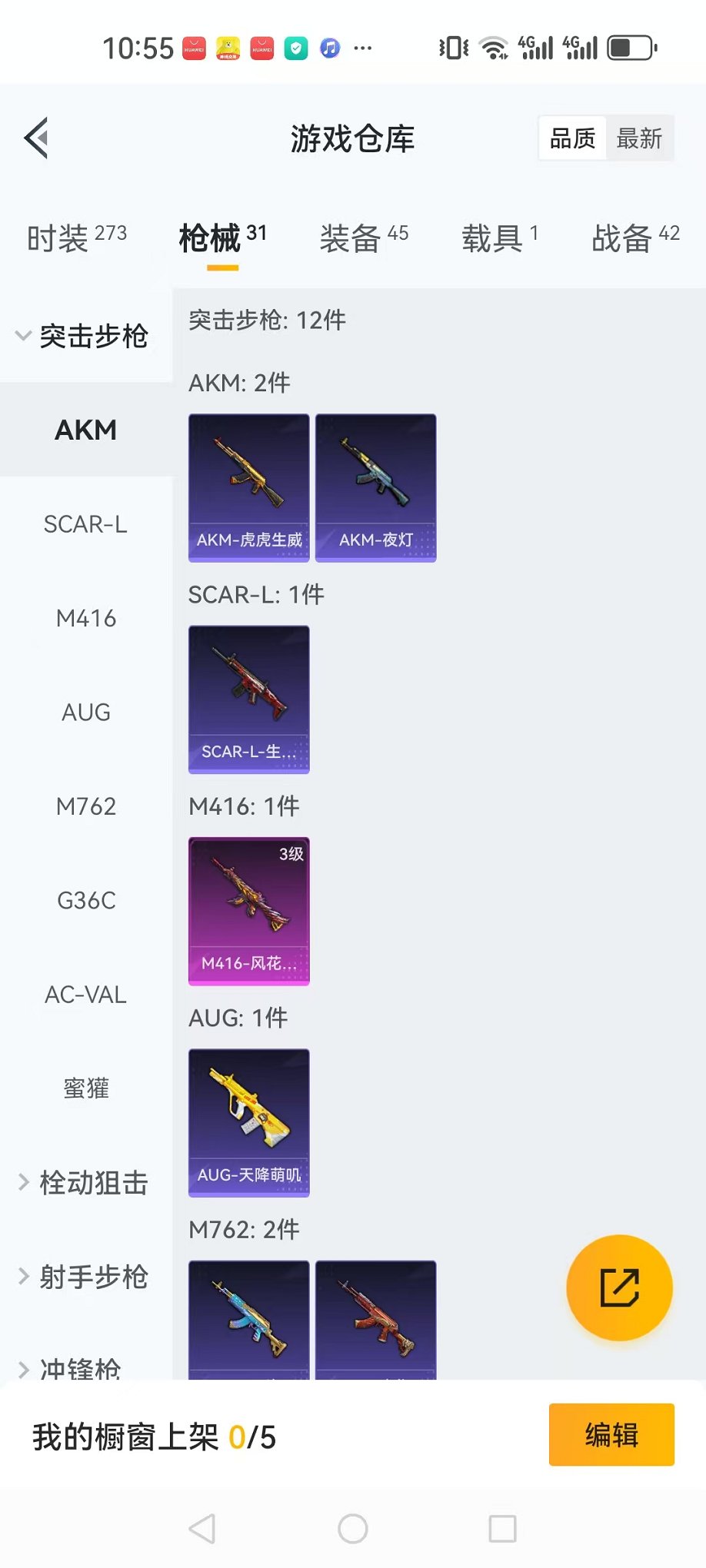Select AC-VAL in the side list
Viewport: 706px width, 1568px height.
(85, 995)
